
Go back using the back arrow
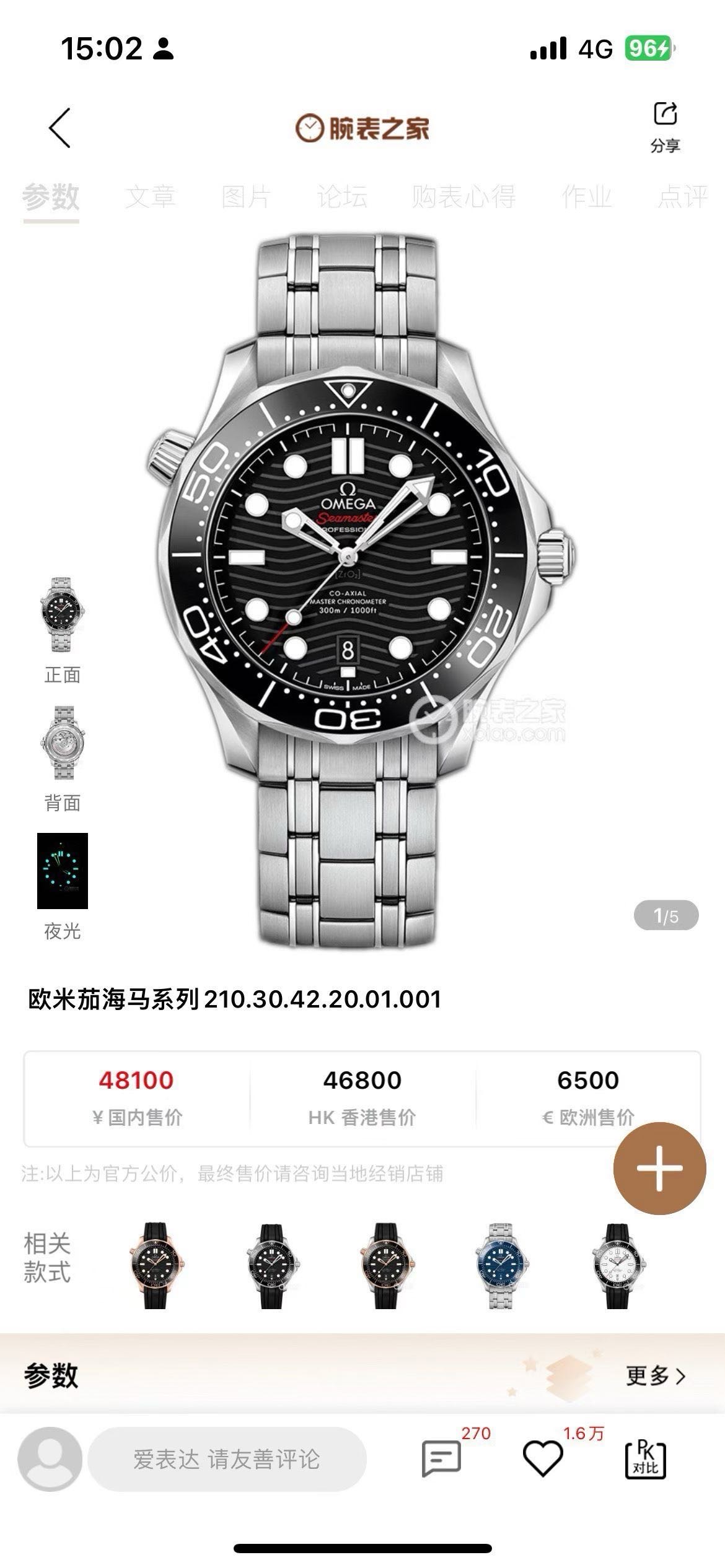pyautogui.click(x=60, y=128)
